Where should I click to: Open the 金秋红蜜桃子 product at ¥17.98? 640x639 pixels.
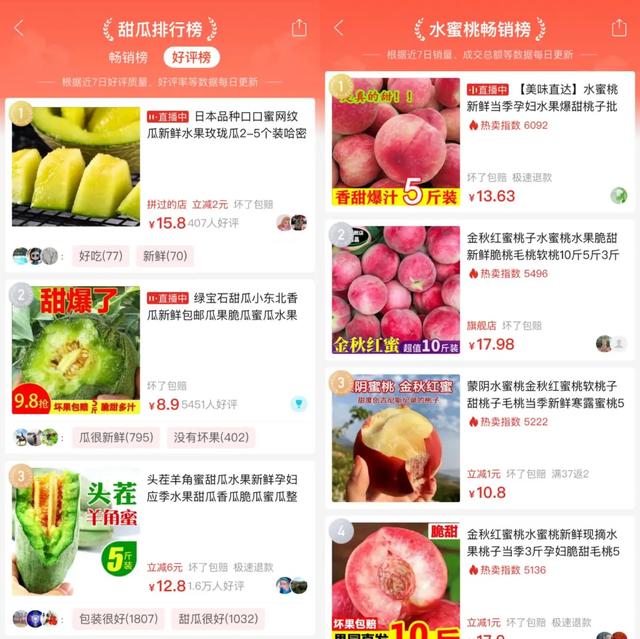pos(540,247)
